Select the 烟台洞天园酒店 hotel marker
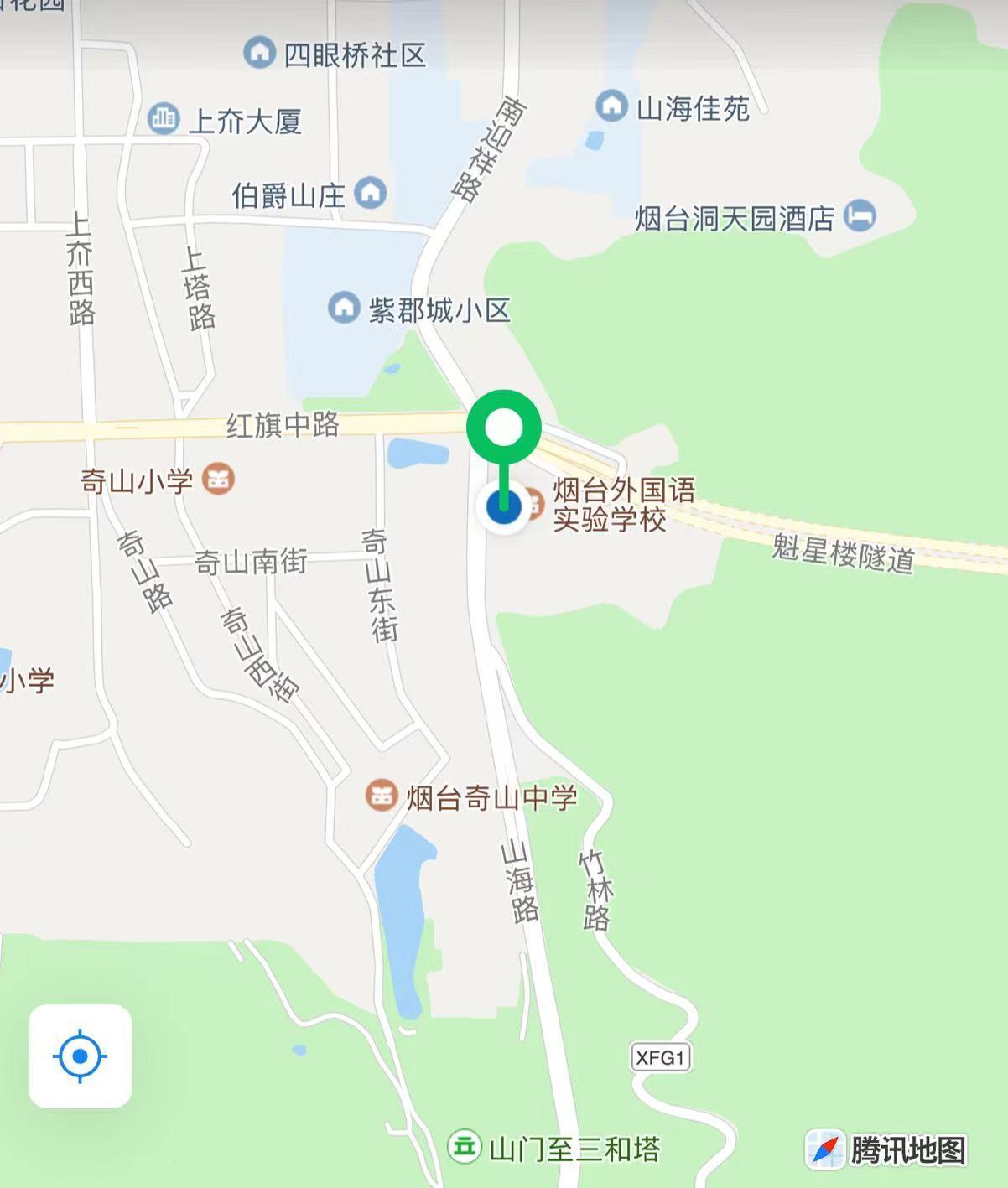The height and width of the screenshot is (1188, 1008). pyautogui.click(x=860, y=216)
